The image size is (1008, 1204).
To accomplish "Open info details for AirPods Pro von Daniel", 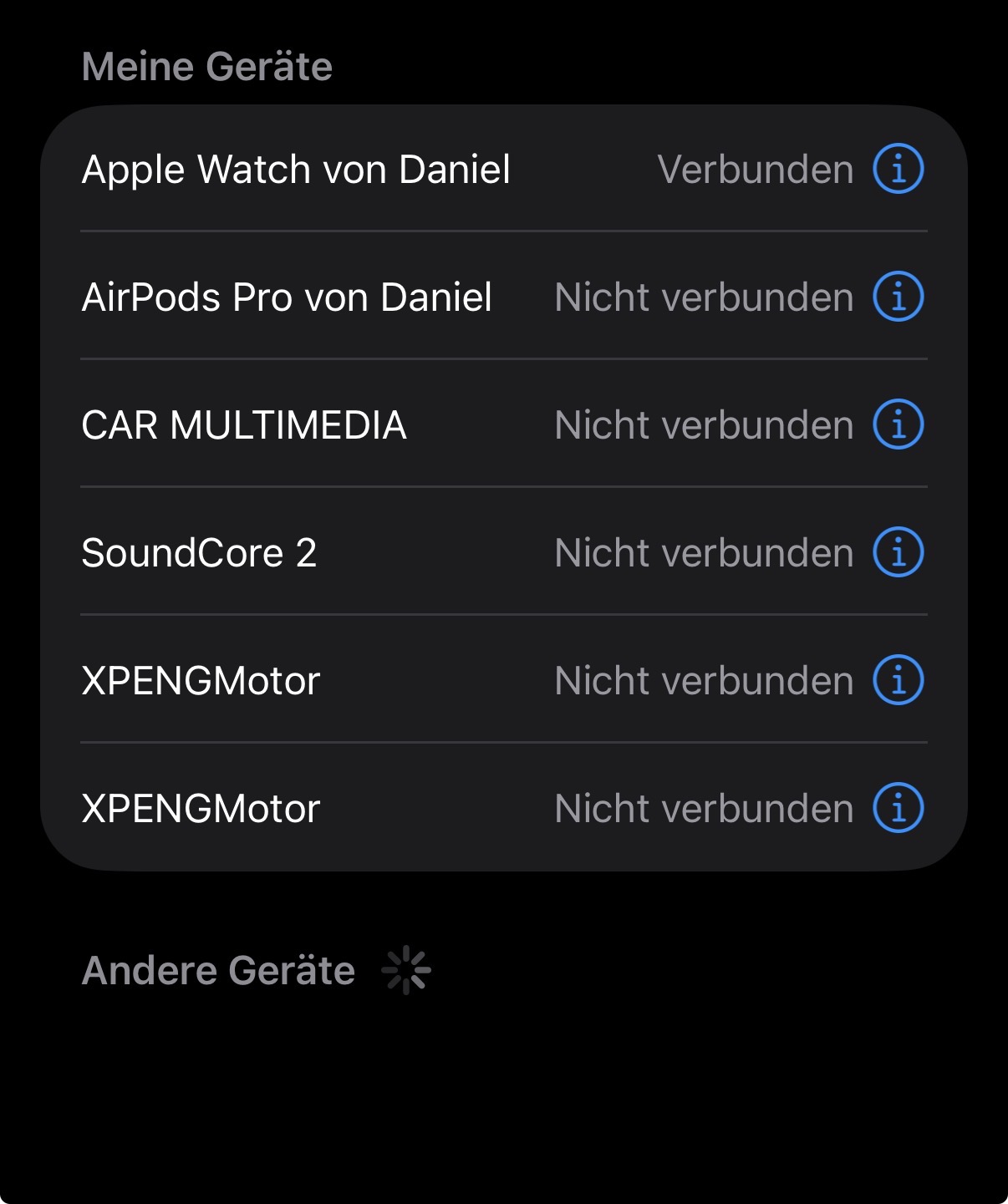I will click(898, 297).
